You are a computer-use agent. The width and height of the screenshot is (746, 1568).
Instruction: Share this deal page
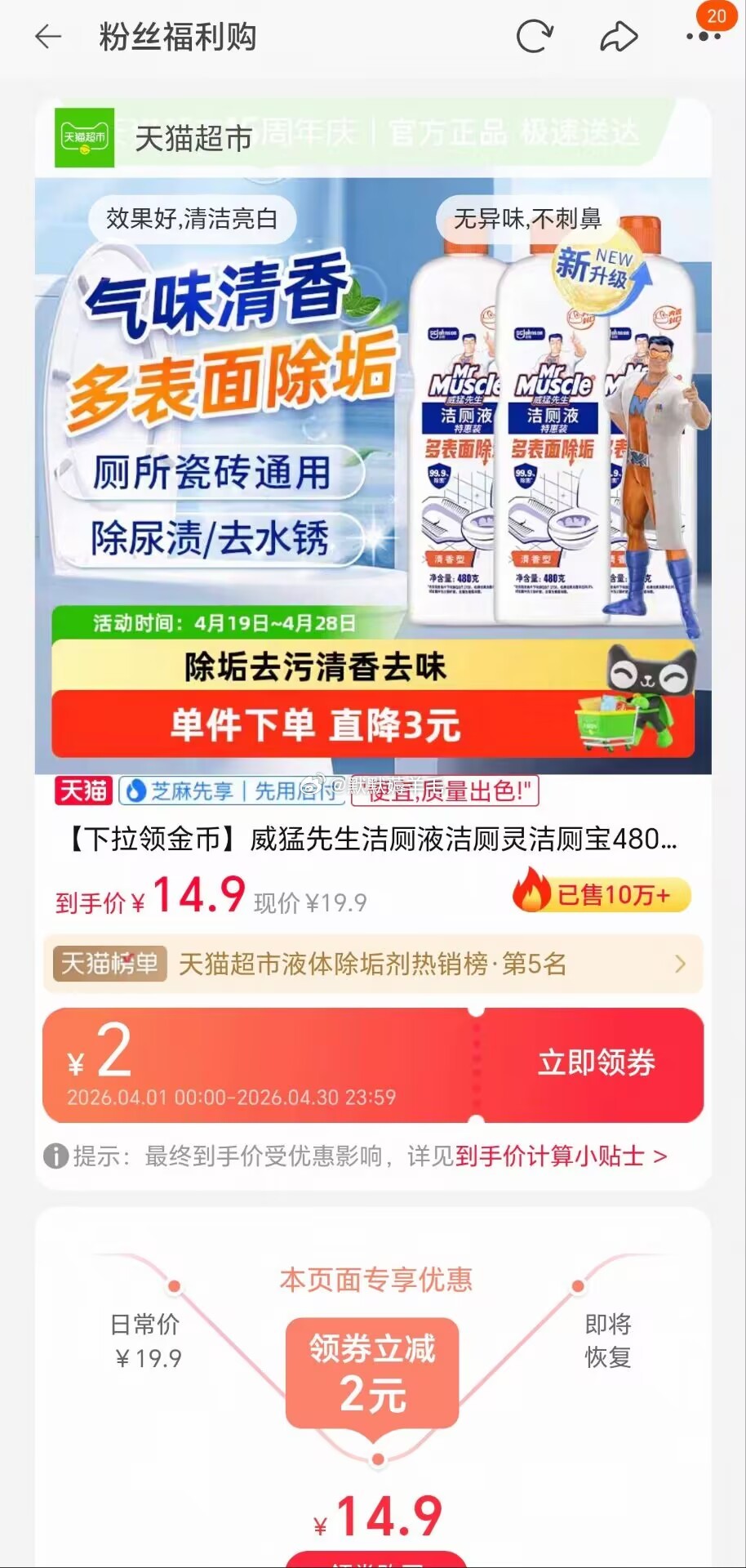[618, 37]
